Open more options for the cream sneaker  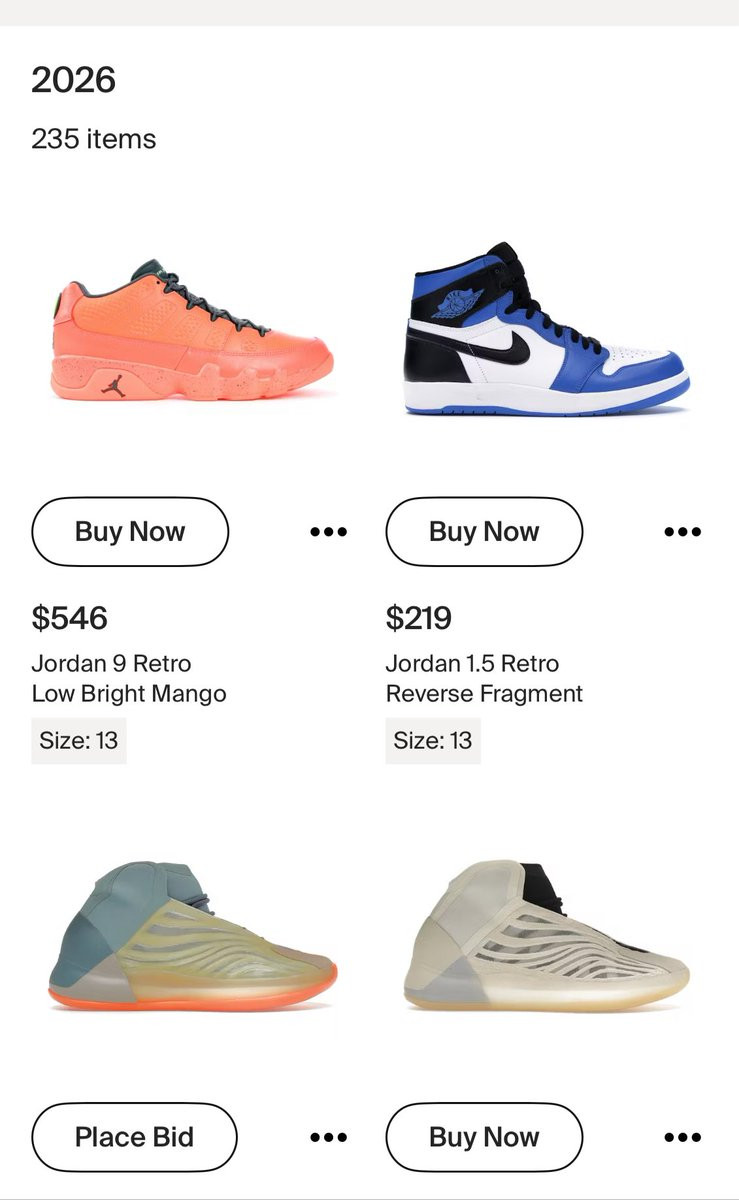click(x=682, y=1137)
